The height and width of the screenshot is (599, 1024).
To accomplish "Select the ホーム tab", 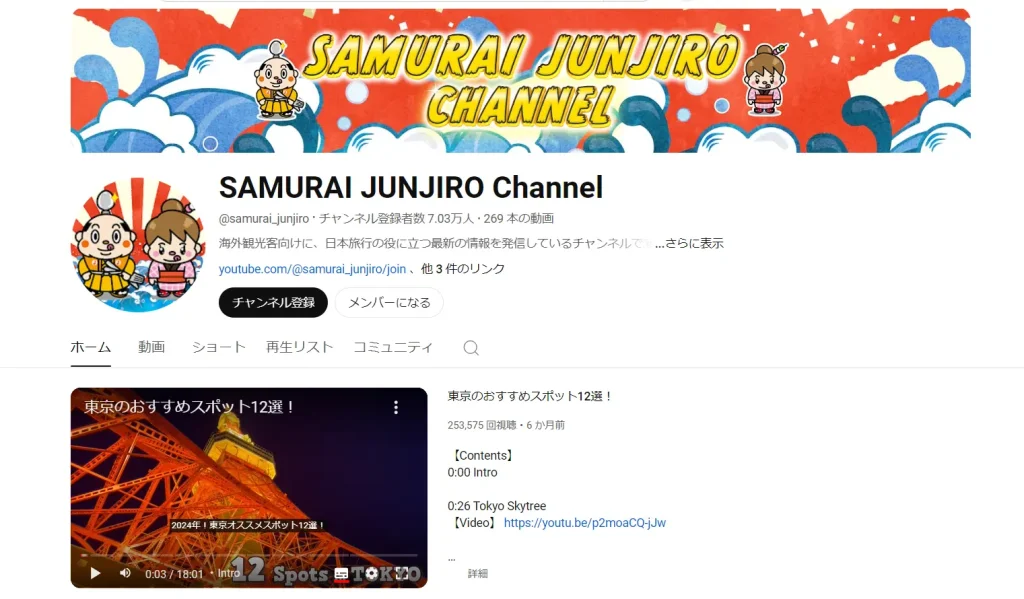I will (x=90, y=347).
